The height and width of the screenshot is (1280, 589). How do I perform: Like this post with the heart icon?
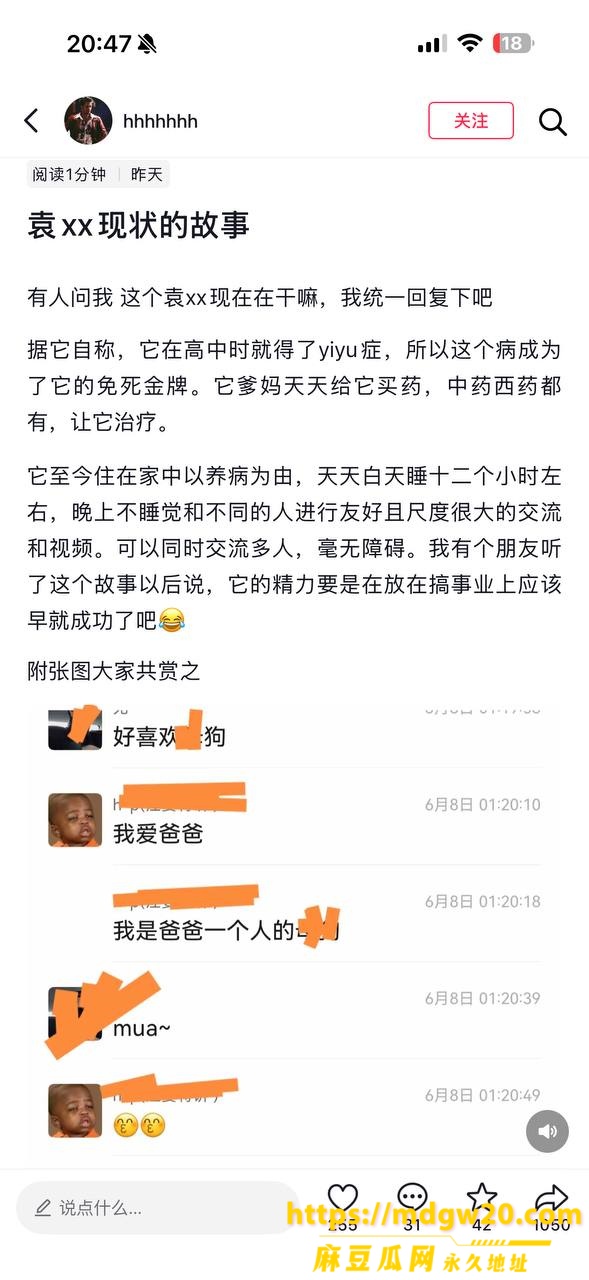pos(343,1198)
